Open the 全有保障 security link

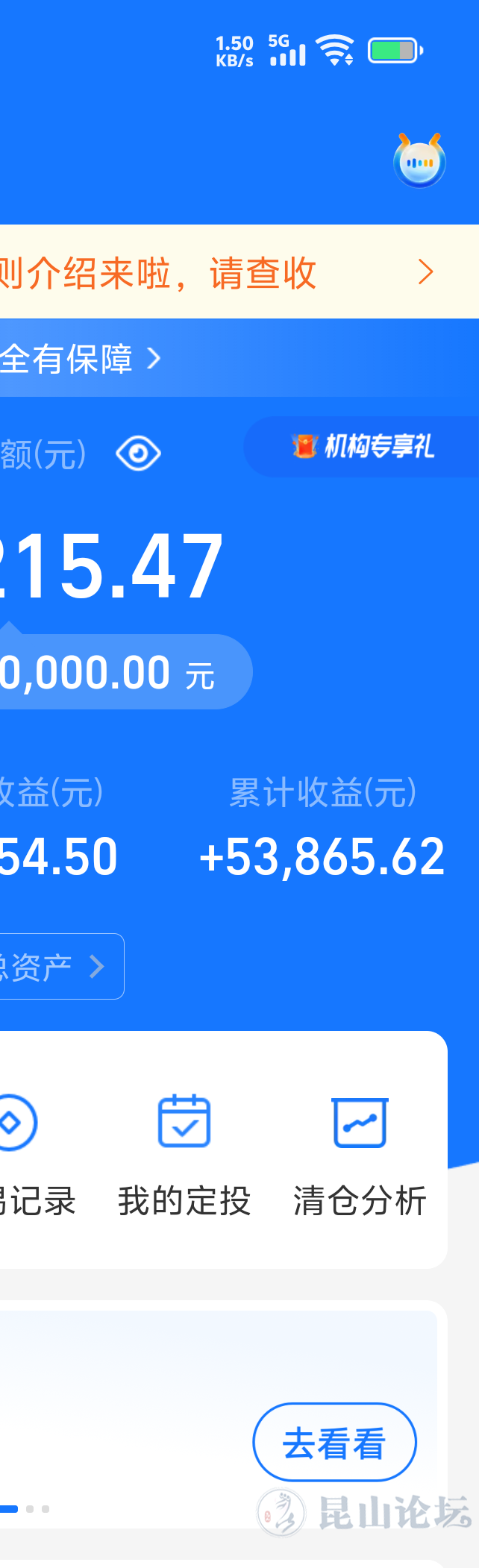78,359
